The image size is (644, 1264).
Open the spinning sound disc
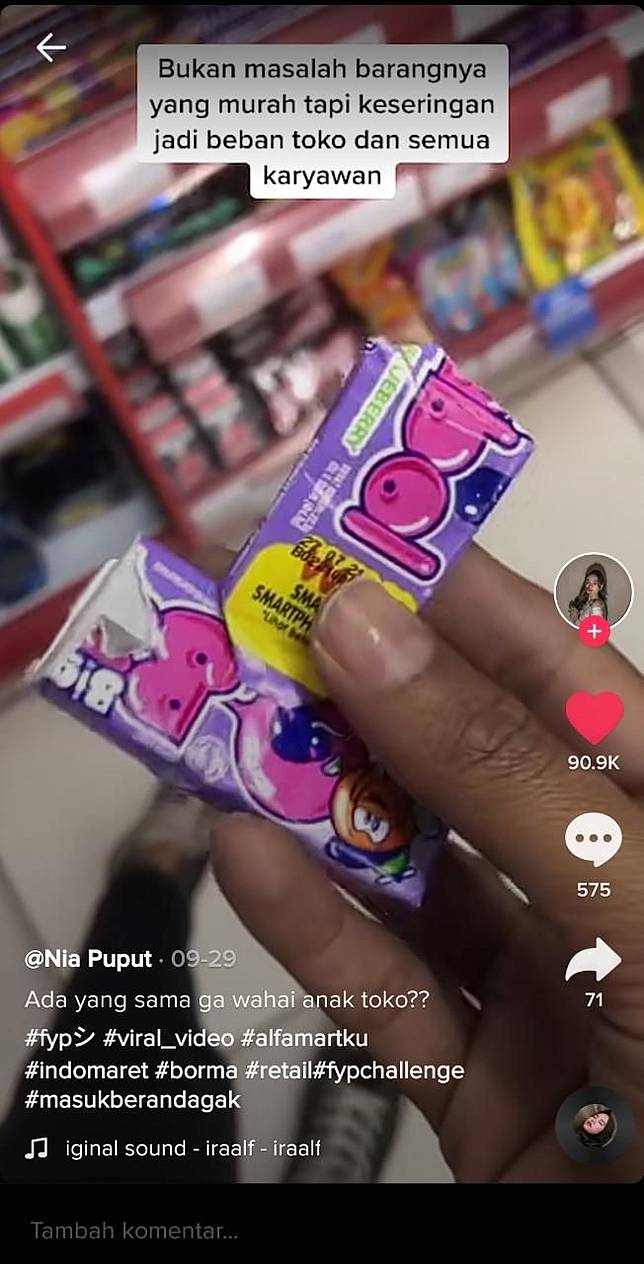tap(594, 1125)
